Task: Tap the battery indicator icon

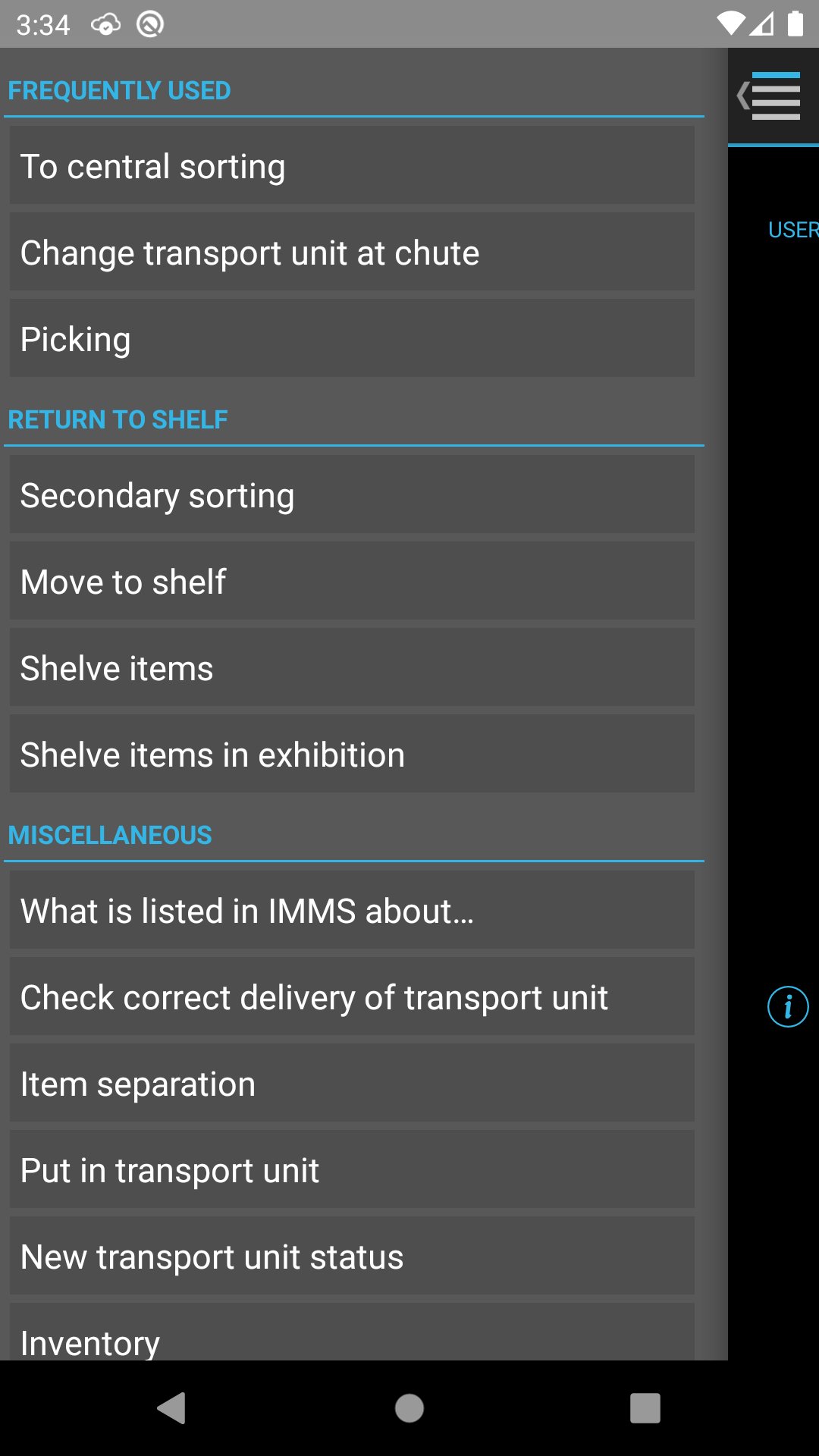Action: click(795, 24)
